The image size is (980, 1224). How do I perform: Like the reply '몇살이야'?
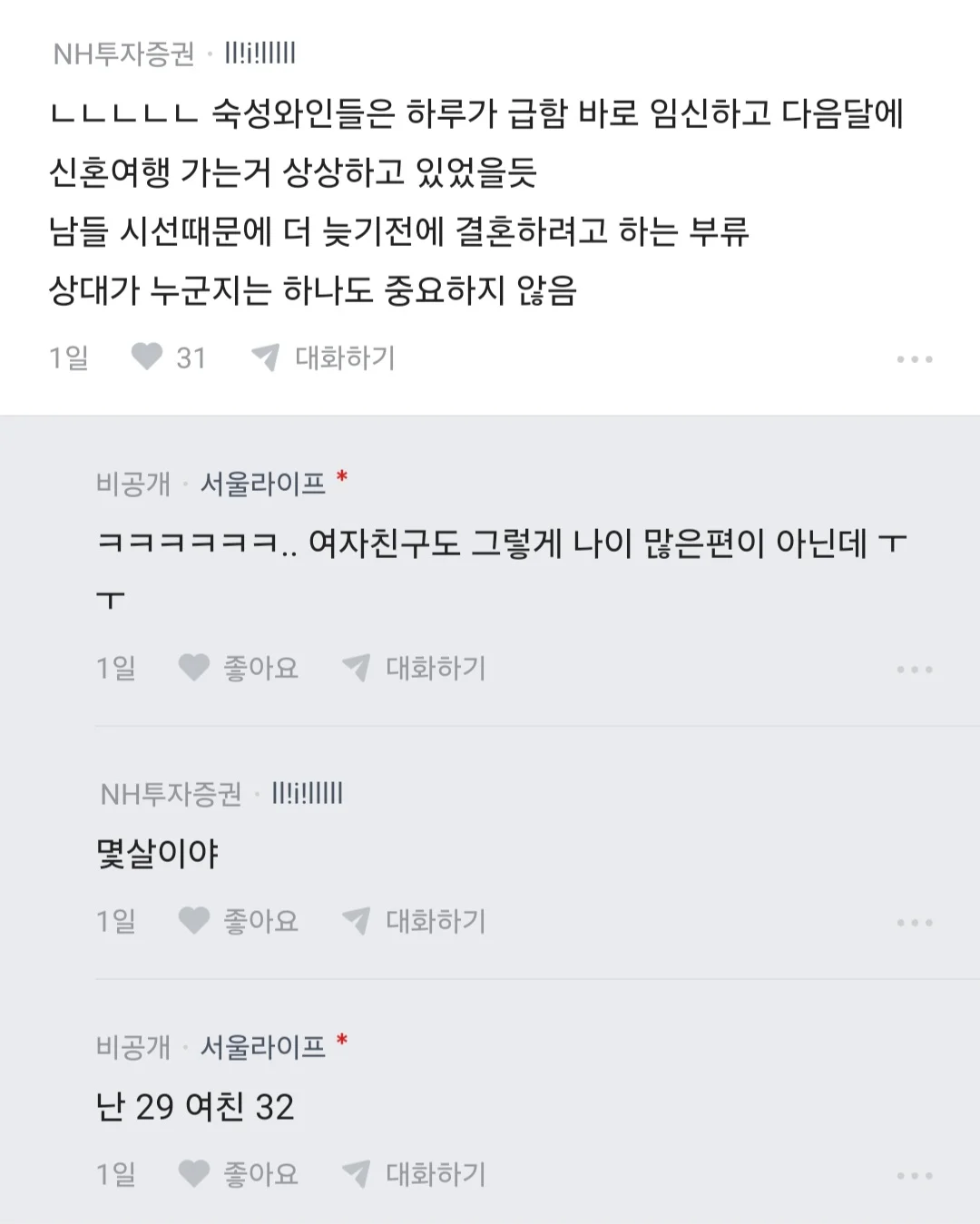point(195,921)
